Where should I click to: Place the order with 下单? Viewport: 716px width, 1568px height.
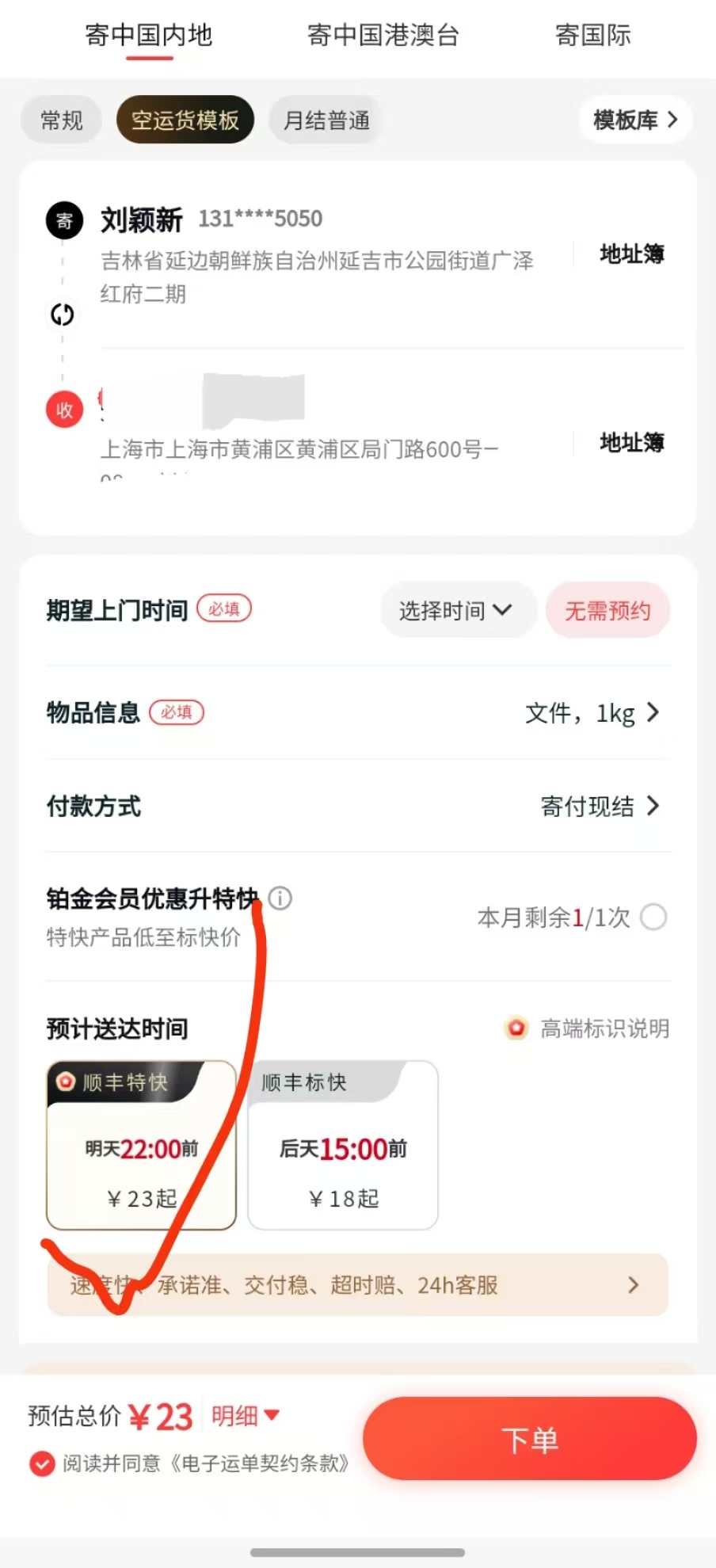tap(530, 1440)
